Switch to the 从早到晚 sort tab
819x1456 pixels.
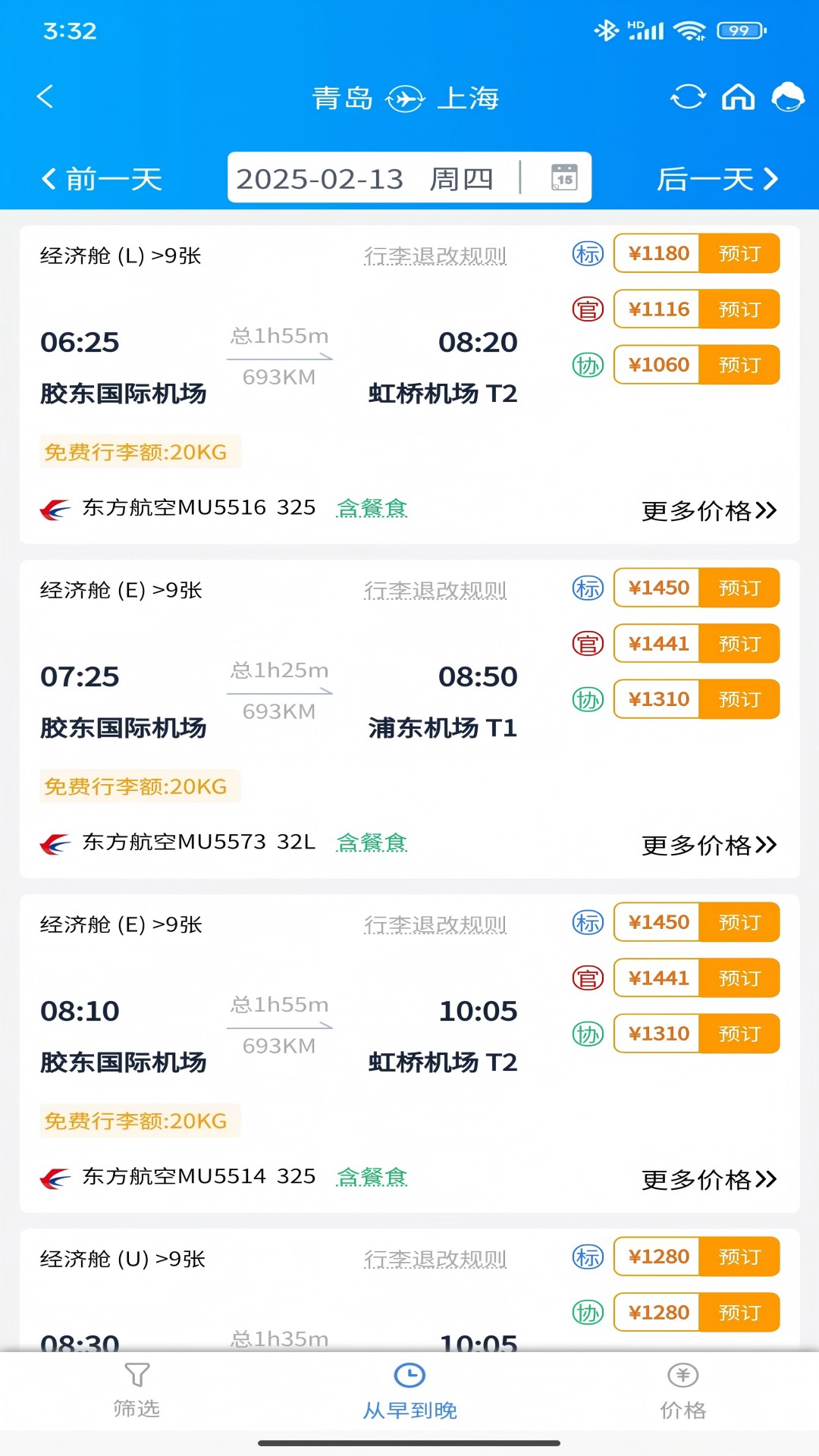click(409, 1395)
